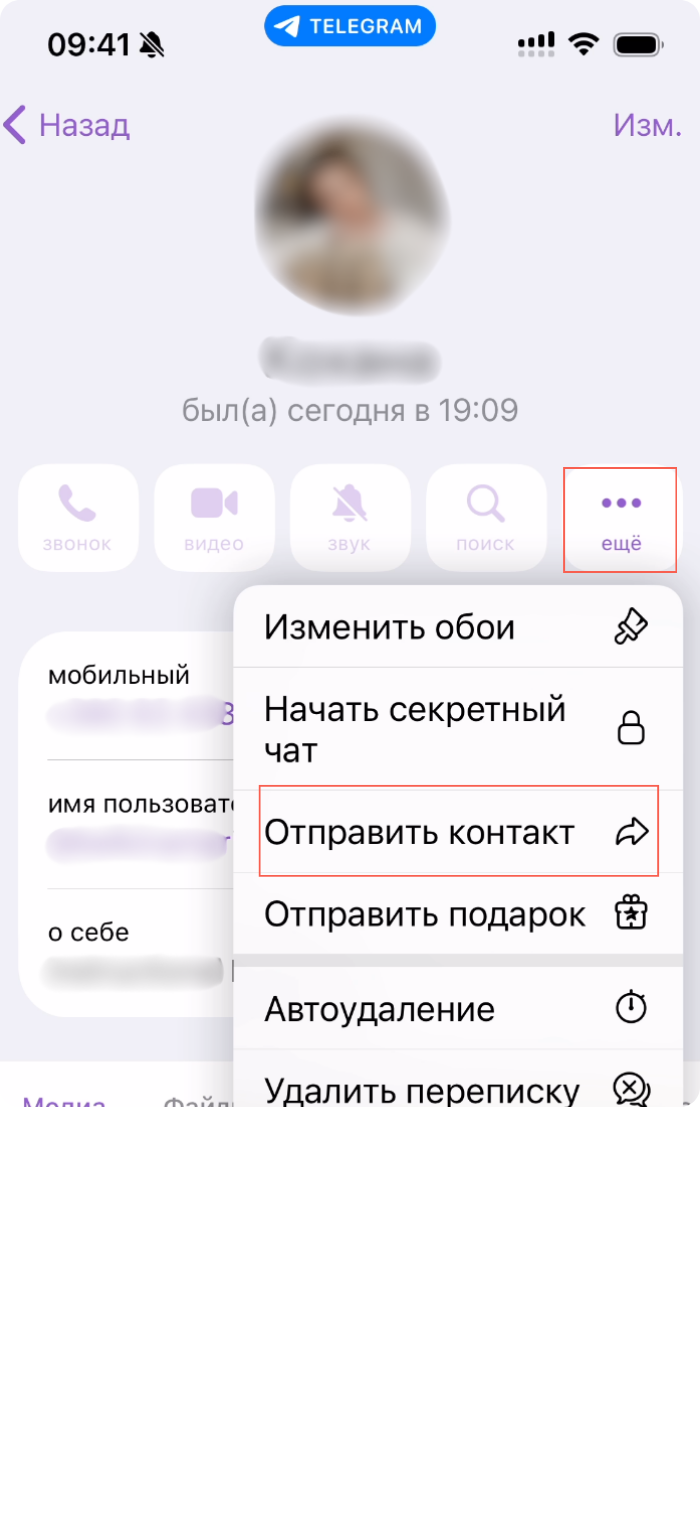Go back with the Назад button

coord(68,126)
